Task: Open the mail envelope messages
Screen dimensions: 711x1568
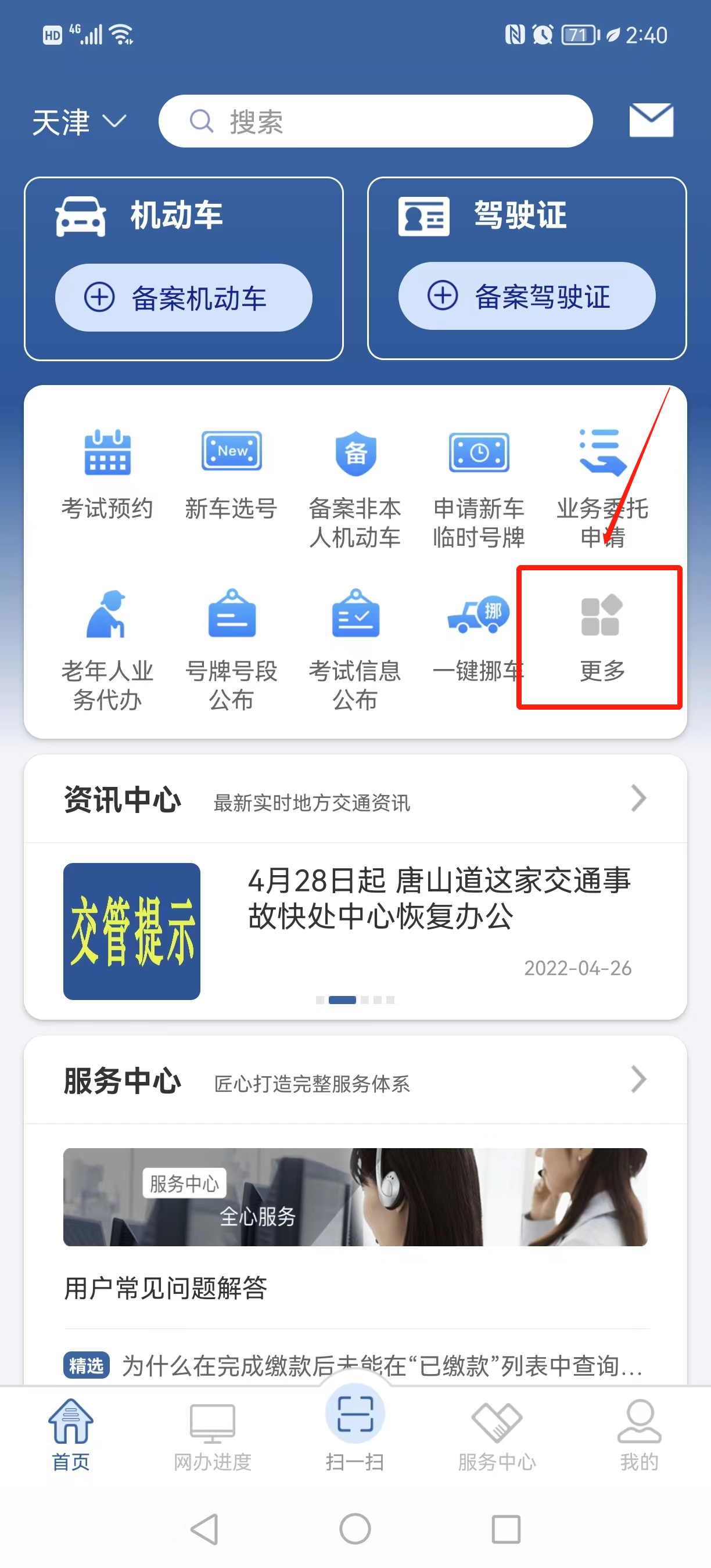Action: [x=651, y=120]
